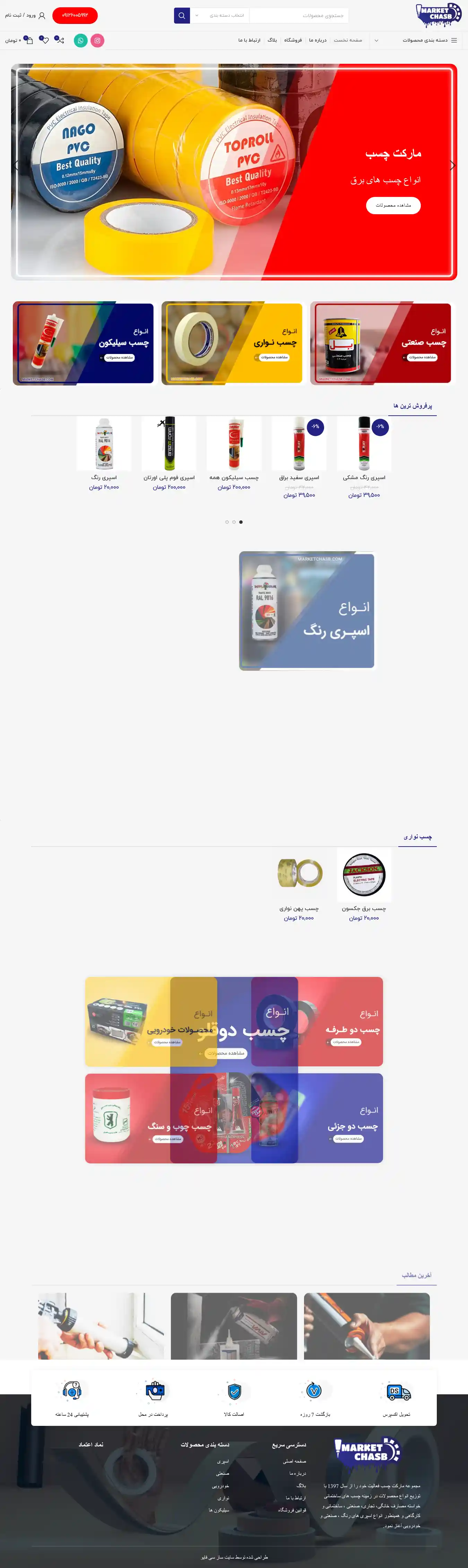Open the چسب صنعتی category banner
Screen dimensions: 468x1568
click(x=380, y=343)
